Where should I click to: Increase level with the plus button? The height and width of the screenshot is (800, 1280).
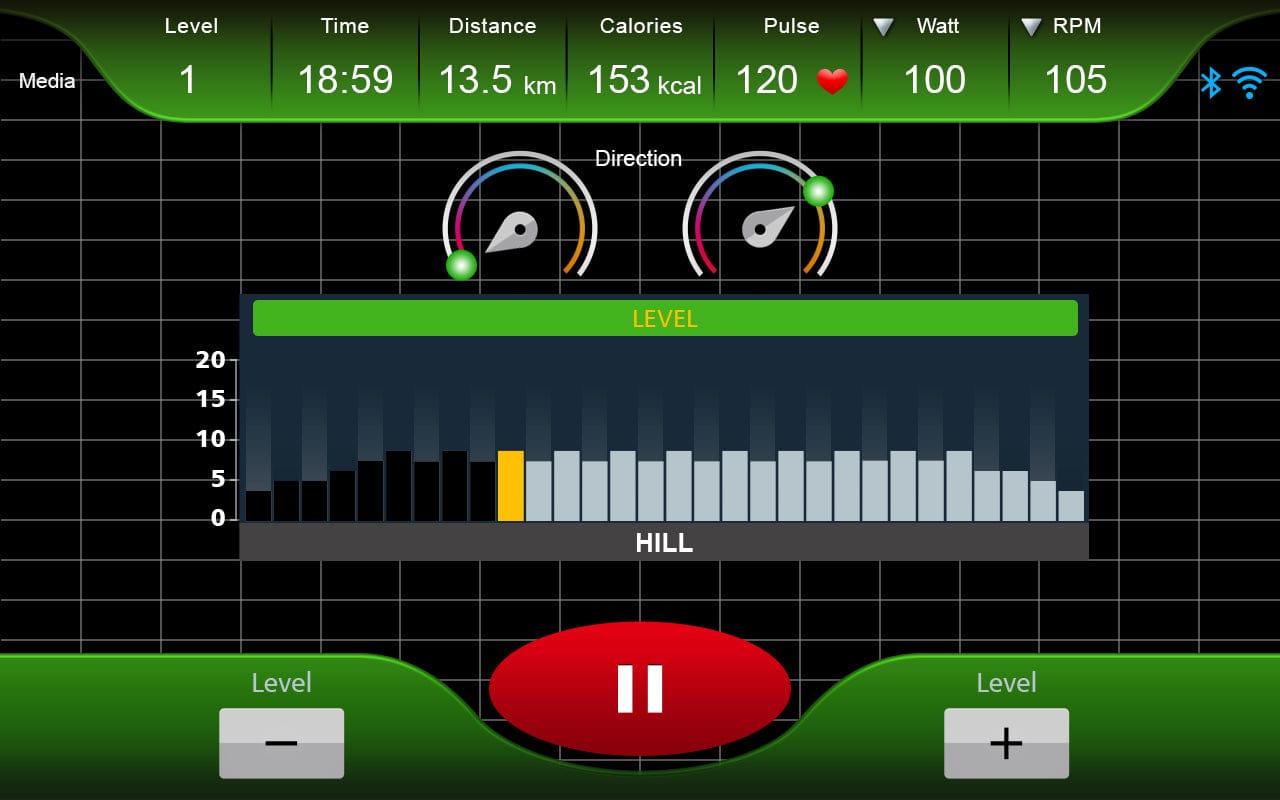pyautogui.click(x=1006, y=743)
